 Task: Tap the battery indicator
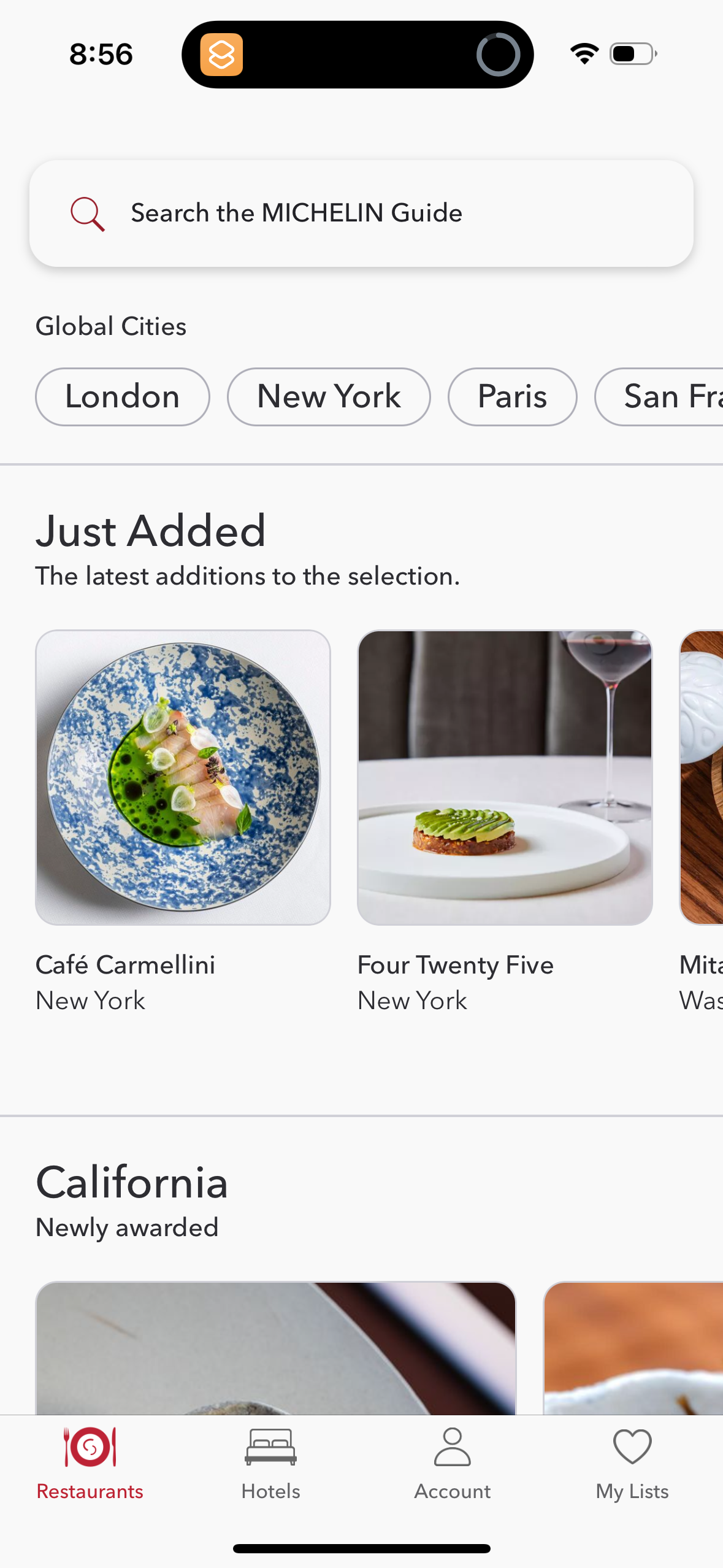coord(630,53)
